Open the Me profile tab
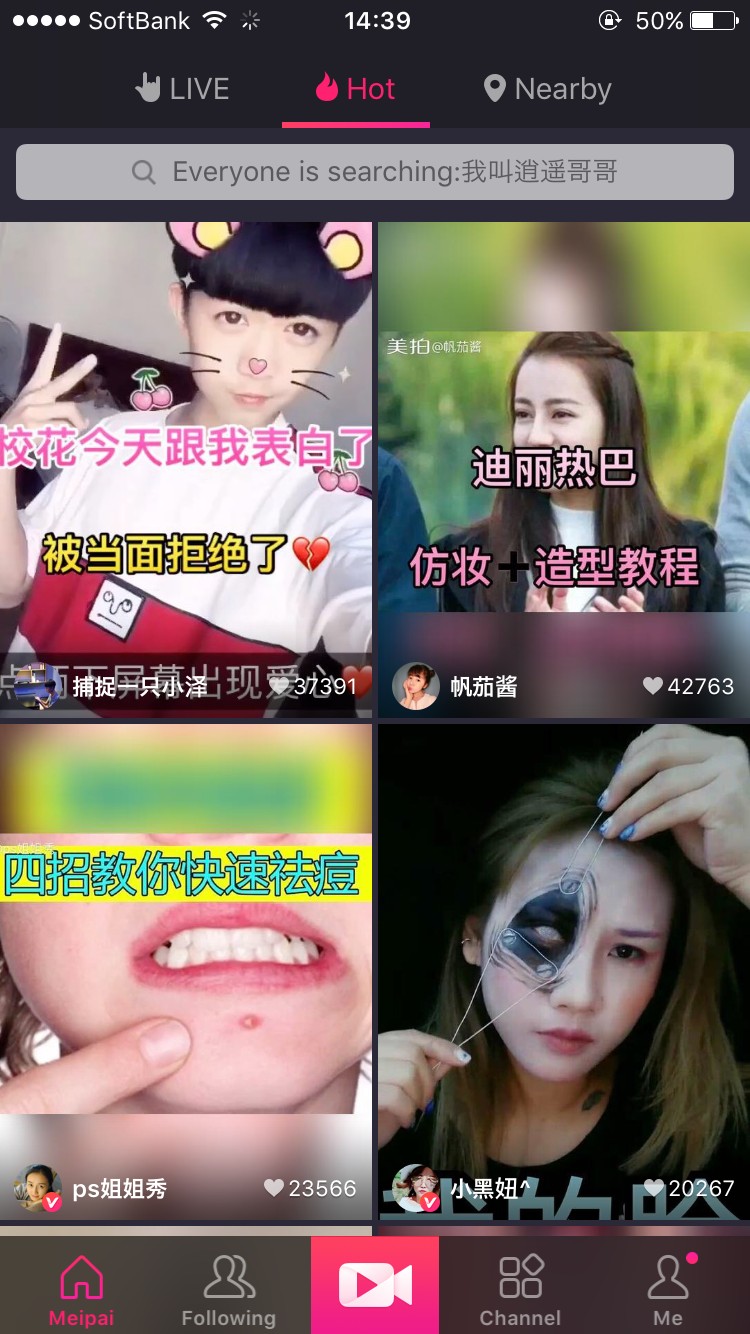This screenshot has width=750, height=1334. click(668, 1289)
